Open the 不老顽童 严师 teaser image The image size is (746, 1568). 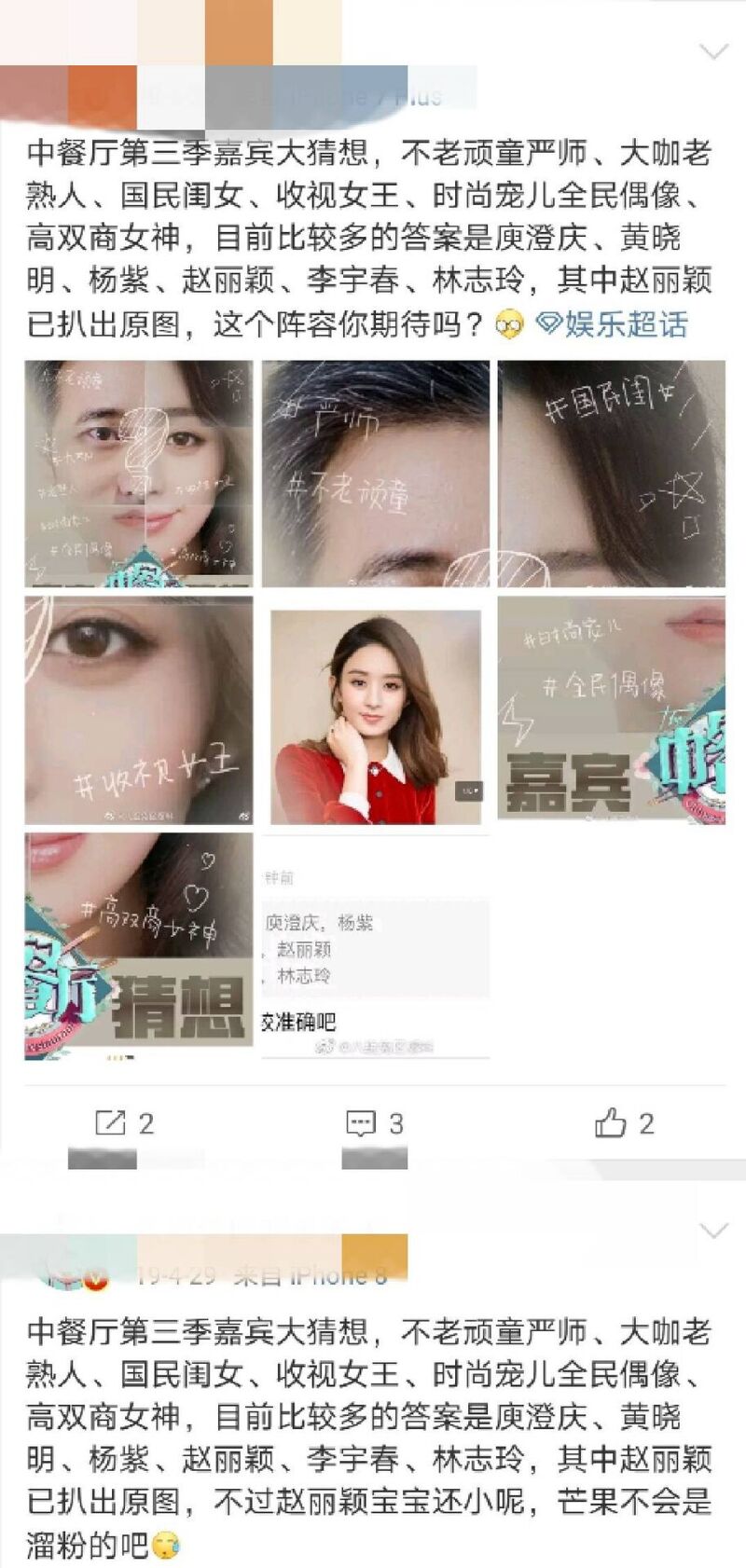pos(376,474)
